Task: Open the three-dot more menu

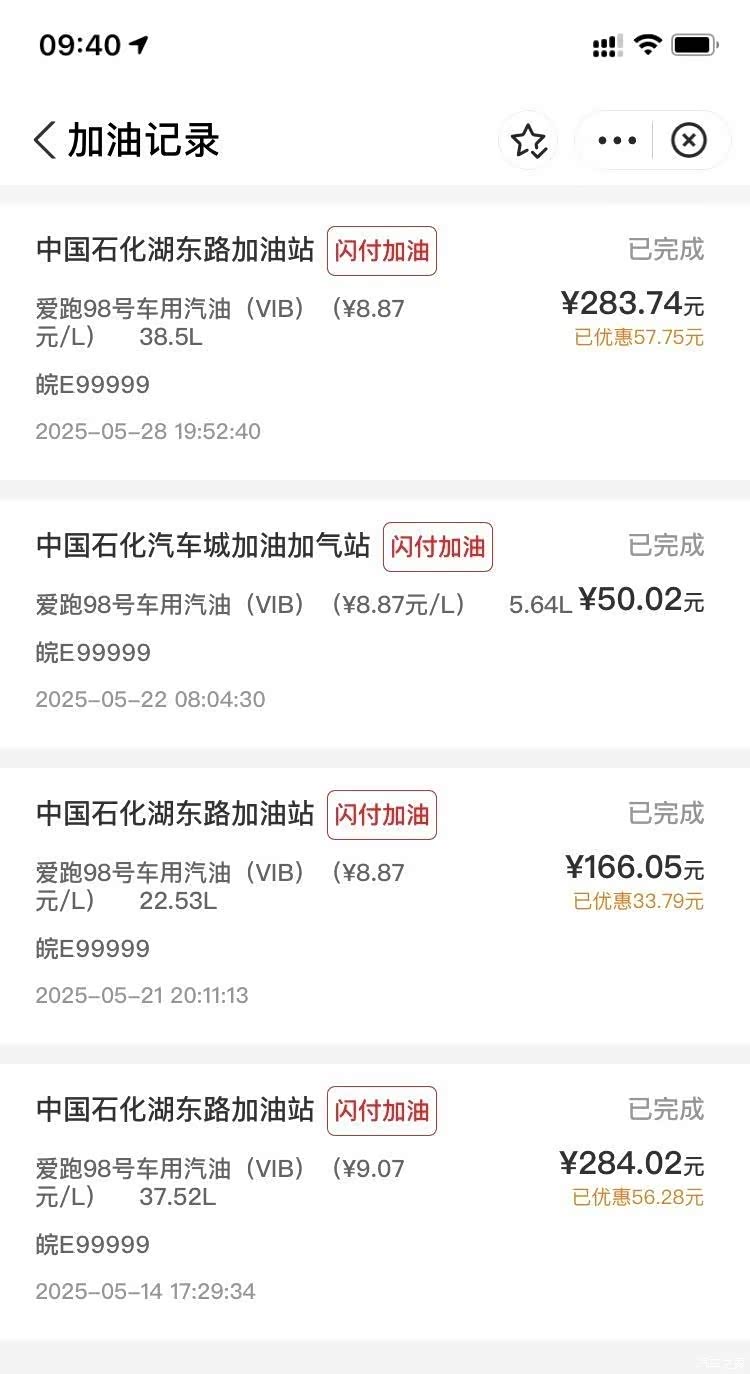Action: coord(616,141)
